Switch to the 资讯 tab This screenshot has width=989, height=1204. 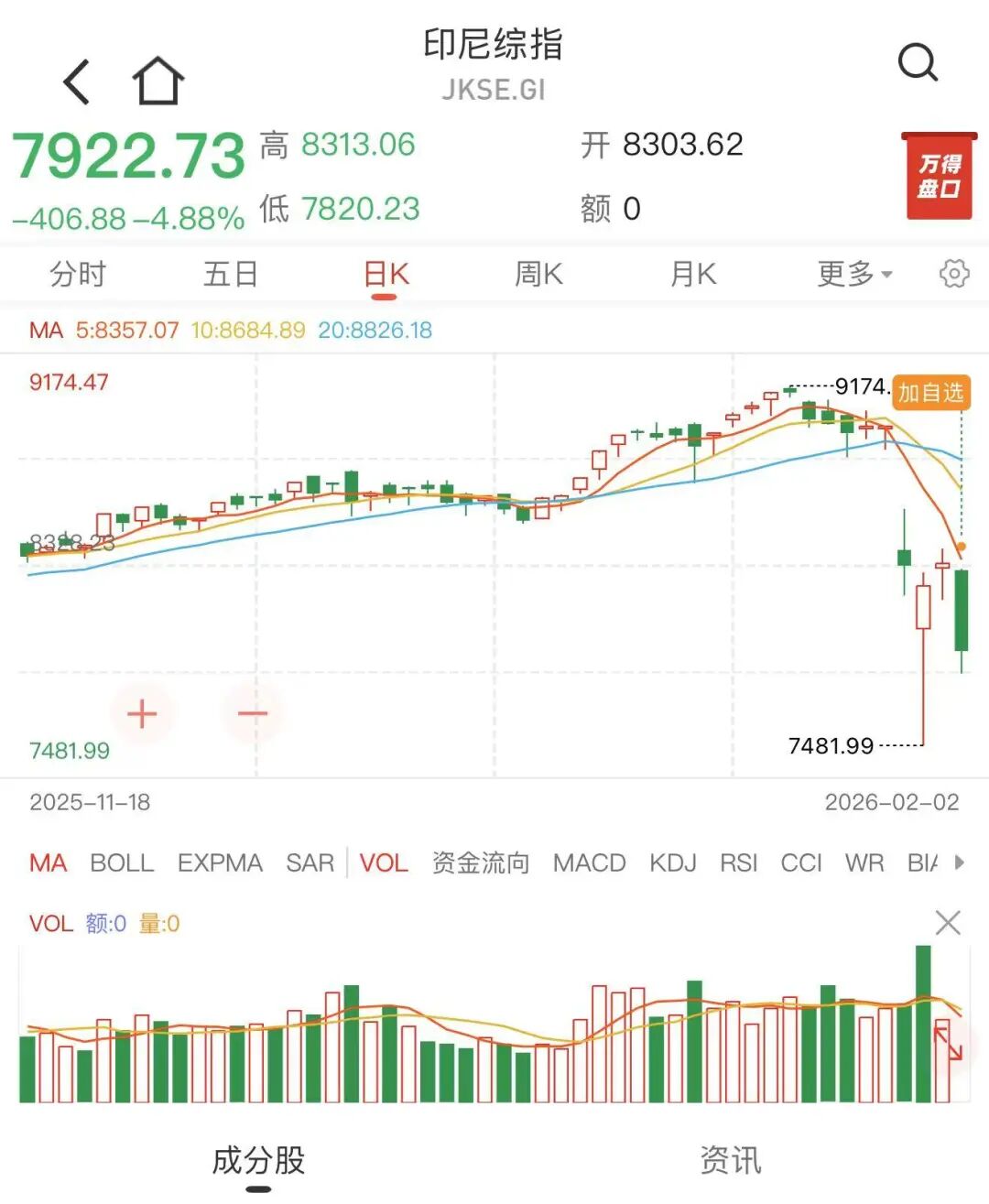(x=730, y=1160)
